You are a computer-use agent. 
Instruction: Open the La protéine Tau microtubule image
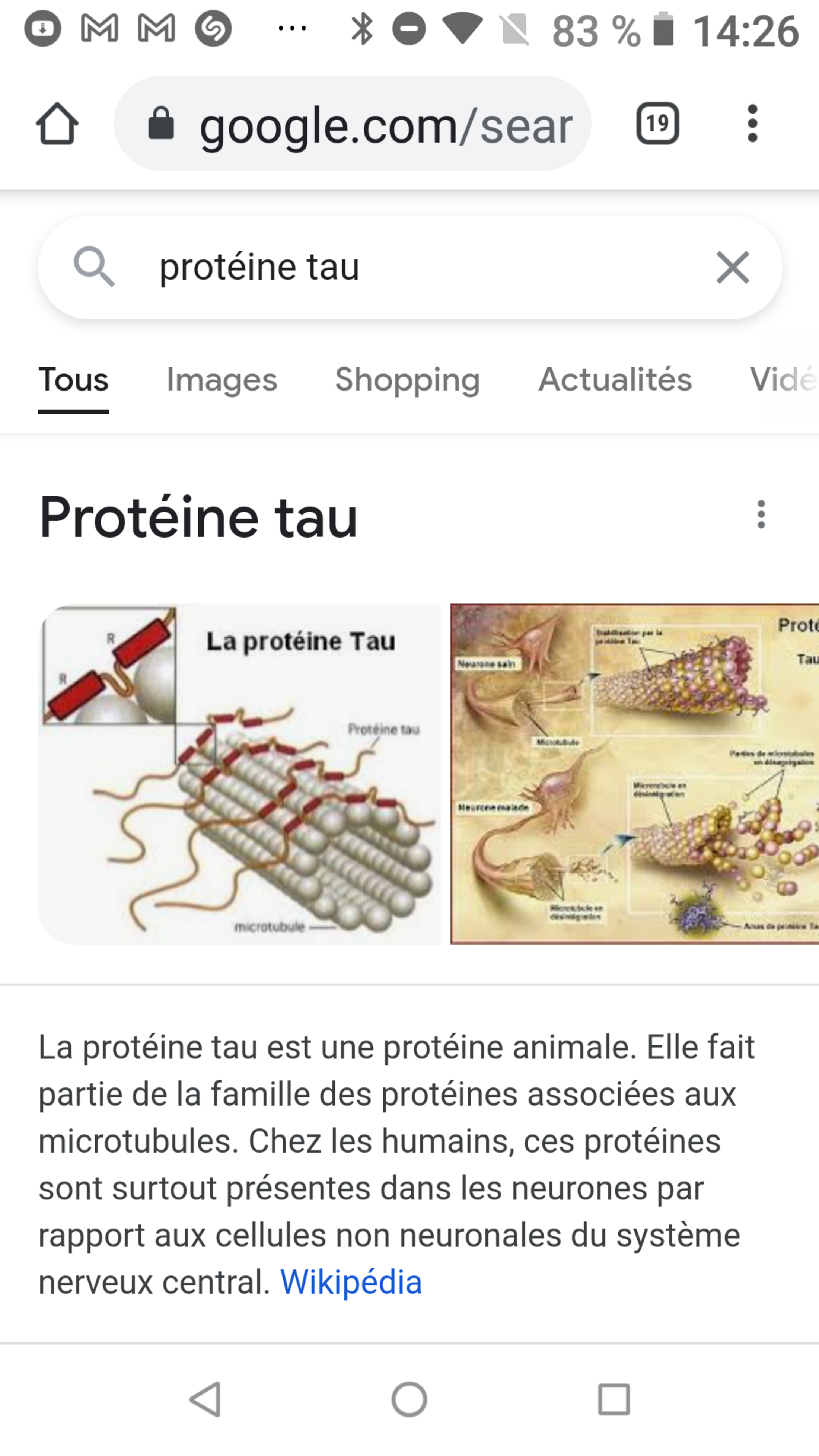pyautogui.click(x=240, y=774)
